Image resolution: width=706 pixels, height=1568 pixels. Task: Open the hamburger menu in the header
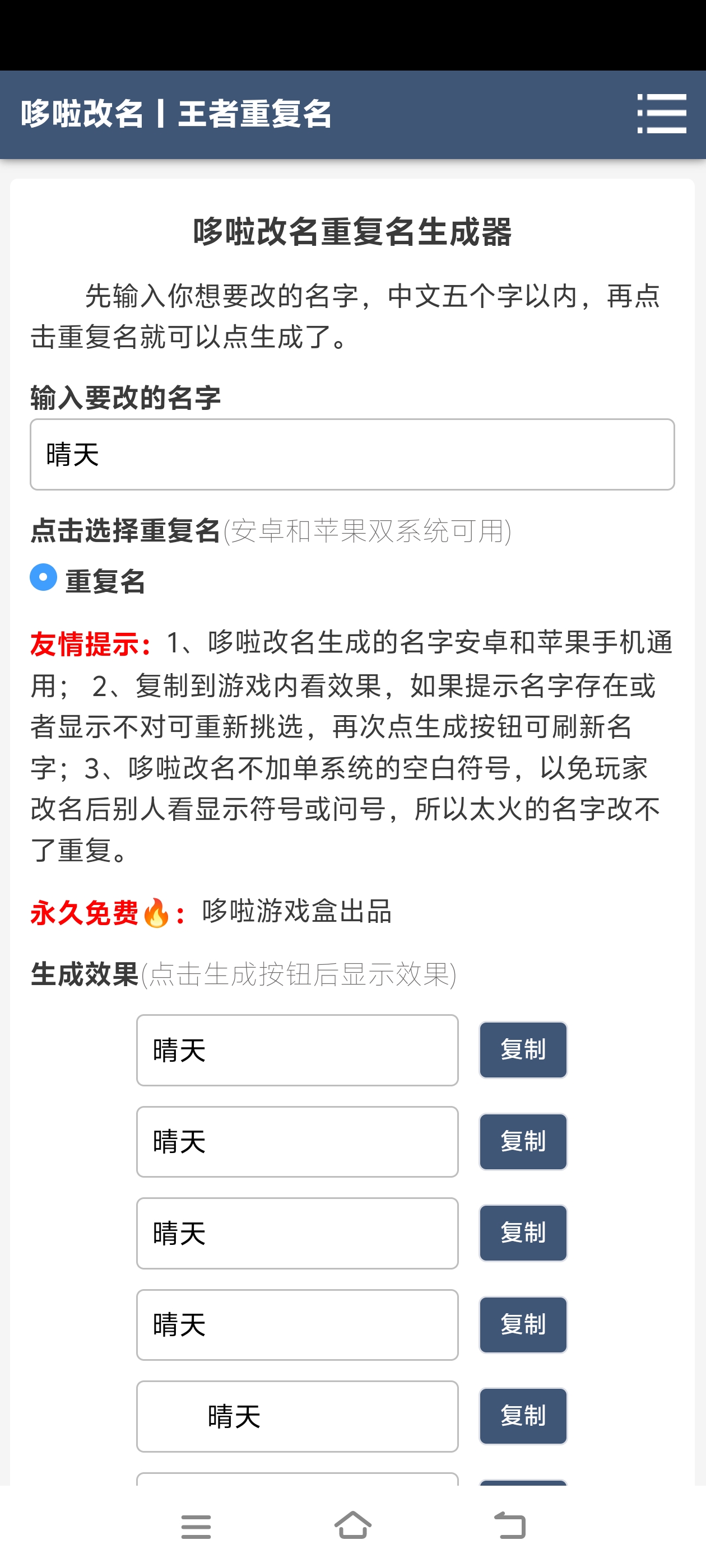(662, 114)
